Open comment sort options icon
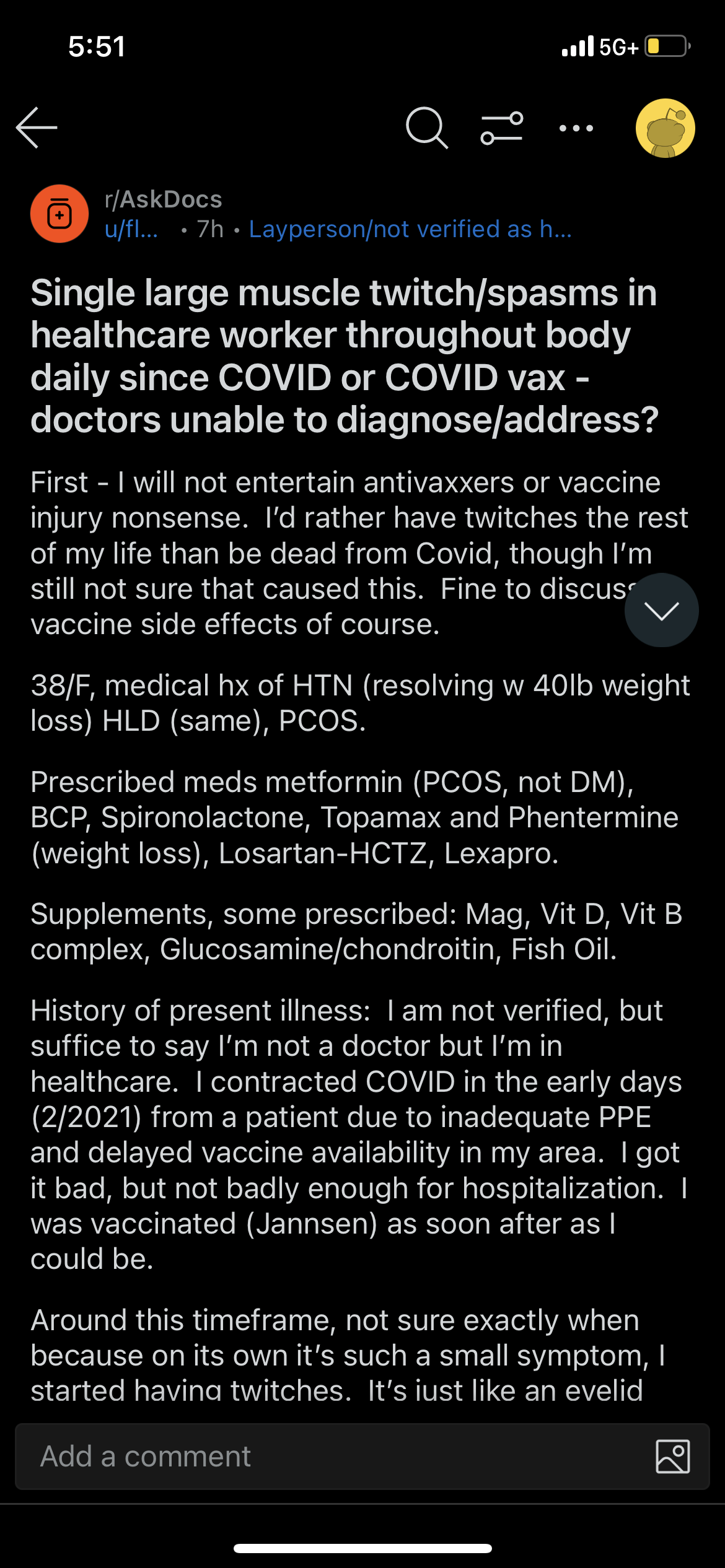The image size is (725, 1568). point(501,128)
